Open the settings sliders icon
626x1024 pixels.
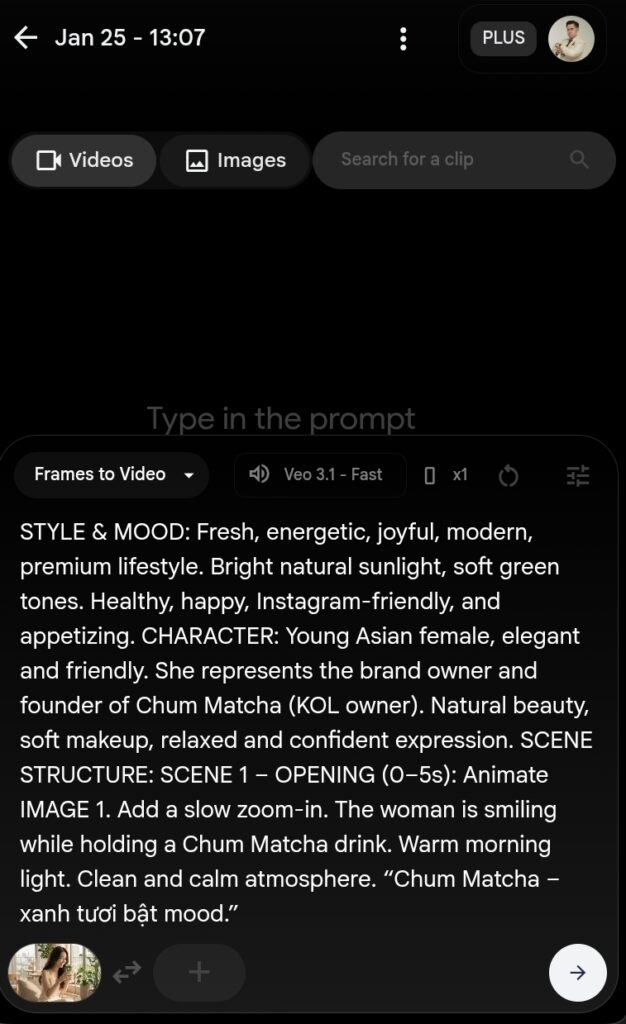point(578,476)
